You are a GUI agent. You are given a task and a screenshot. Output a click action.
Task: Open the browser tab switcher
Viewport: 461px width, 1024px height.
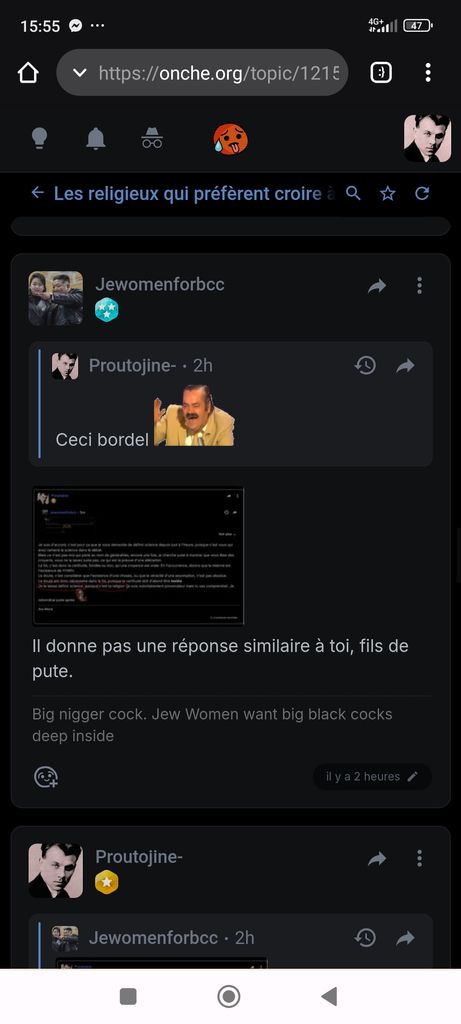tap(381, 72)
